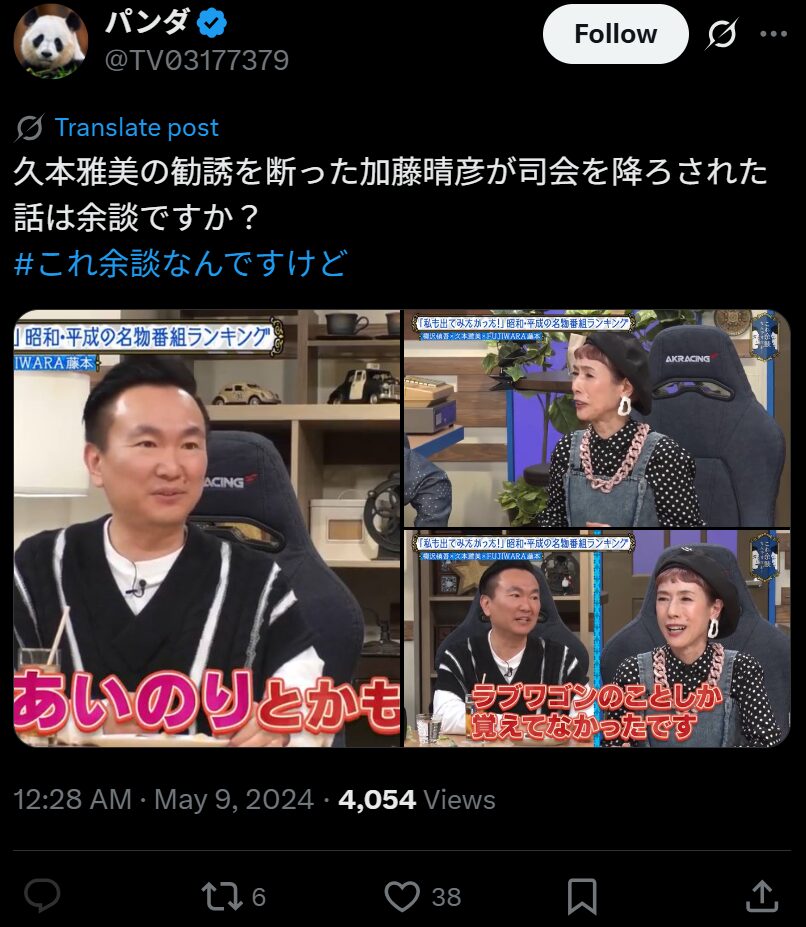Bookmark this post
Viewport: 806px width, 927px height.
click(x=582, y=896)
